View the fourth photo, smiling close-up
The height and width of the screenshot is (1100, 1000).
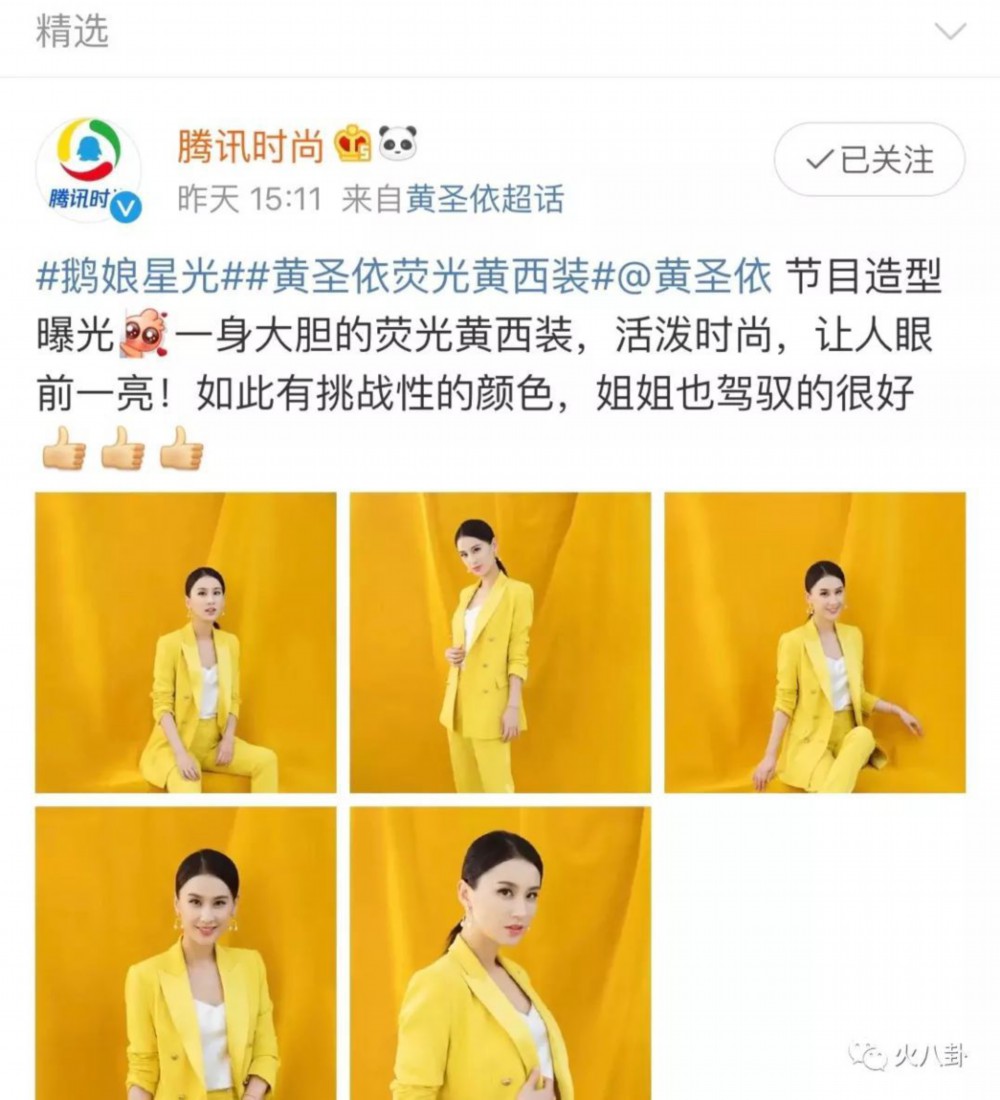pyautogui.click(x=186, y=952)
